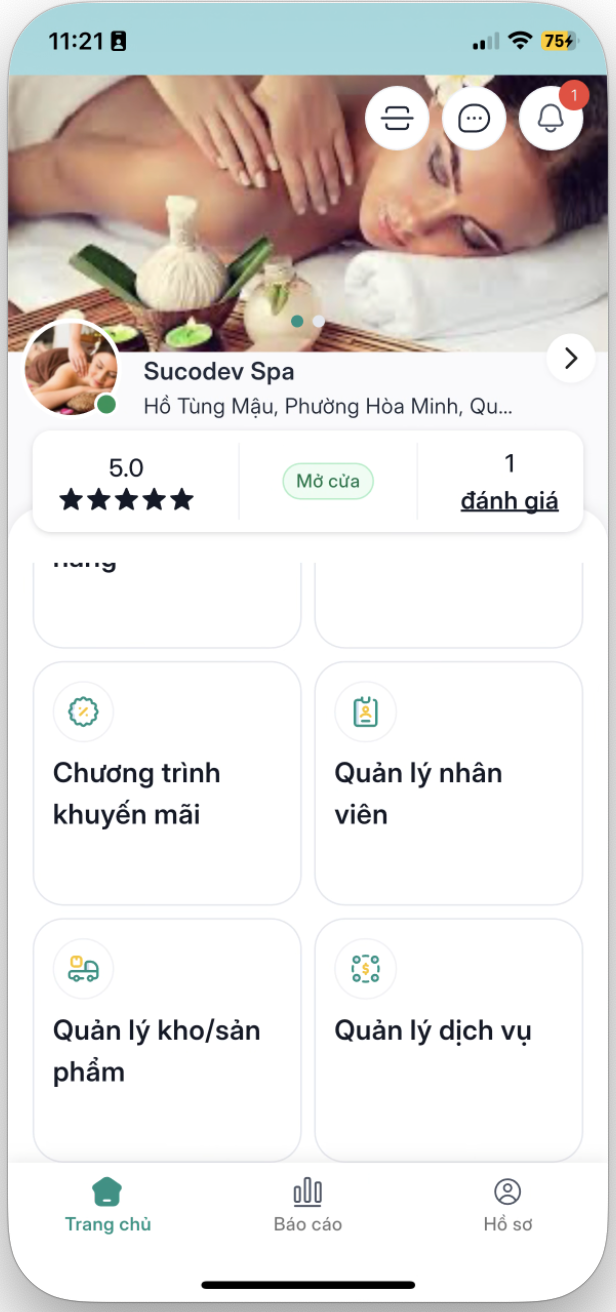Switch to the Báo cáo tab

coord(308,1204)
